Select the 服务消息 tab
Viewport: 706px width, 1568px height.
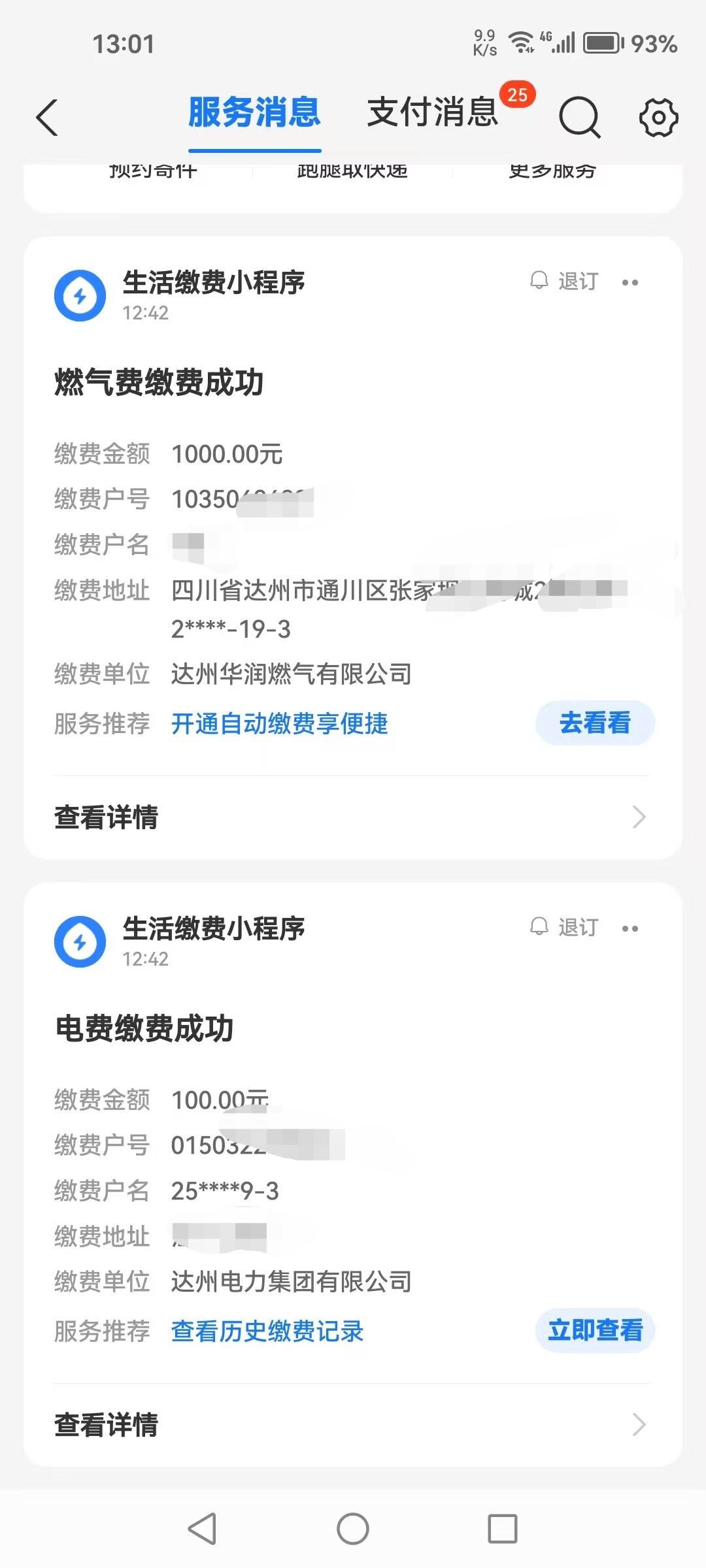(254, 112)
